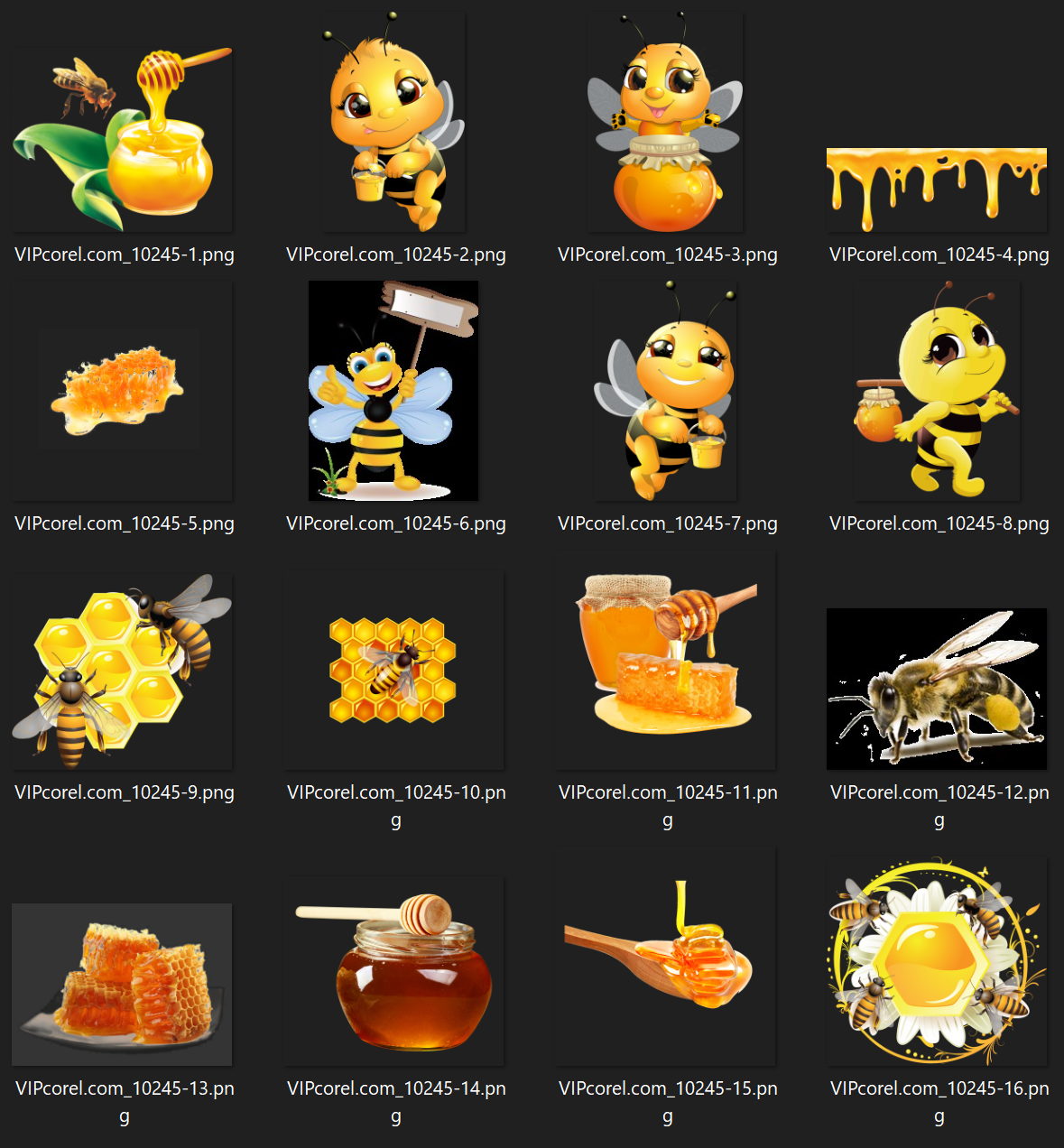This screenshot has width=1064, height=1148.
Task: Select honey drip file VIPcorel.com_10245-4.png
Action: click(x=937, y=188)
